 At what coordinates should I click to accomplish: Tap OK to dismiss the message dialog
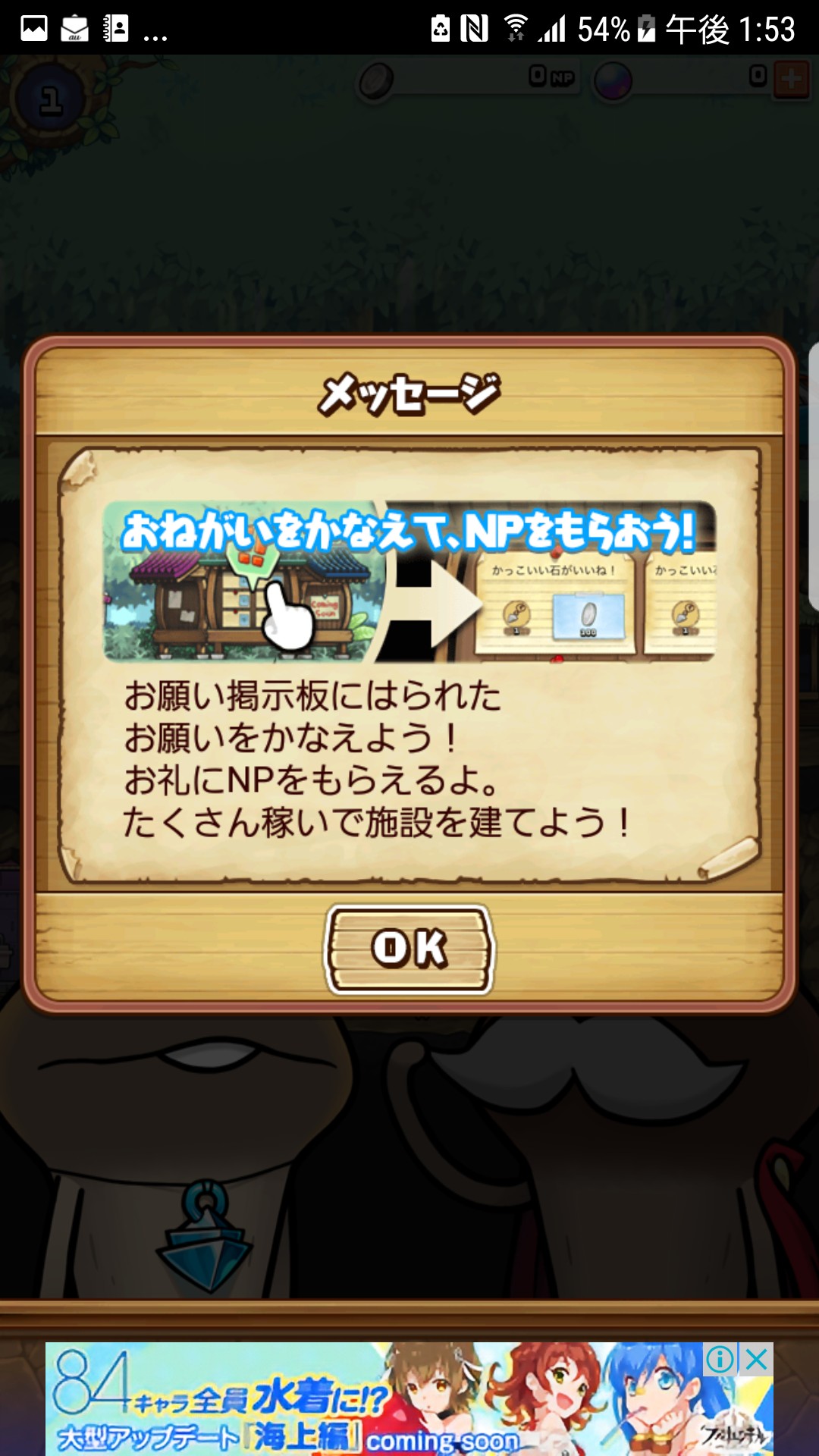pyautogui.click(x=409, y=949)
